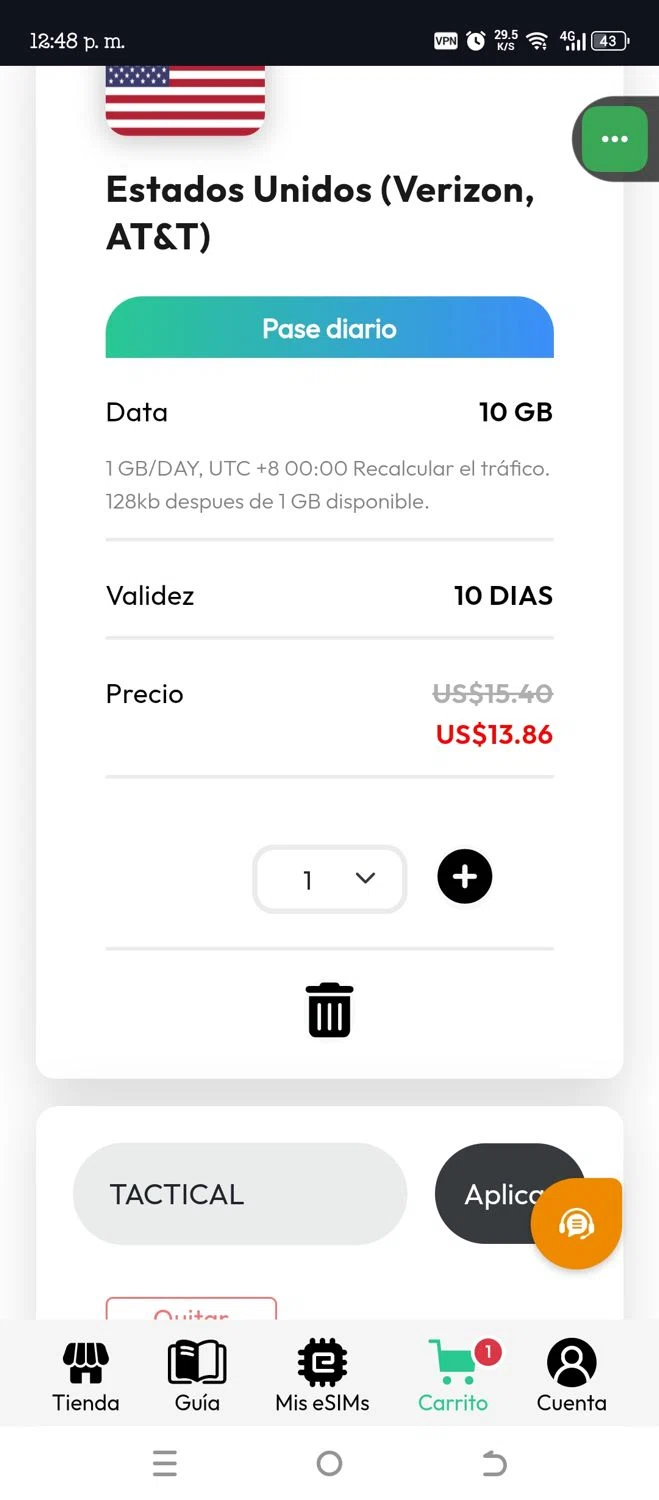This screenshot has width=659, height=1500.
Task: Select the Carrito tab
Action: tap(453, 1376)
